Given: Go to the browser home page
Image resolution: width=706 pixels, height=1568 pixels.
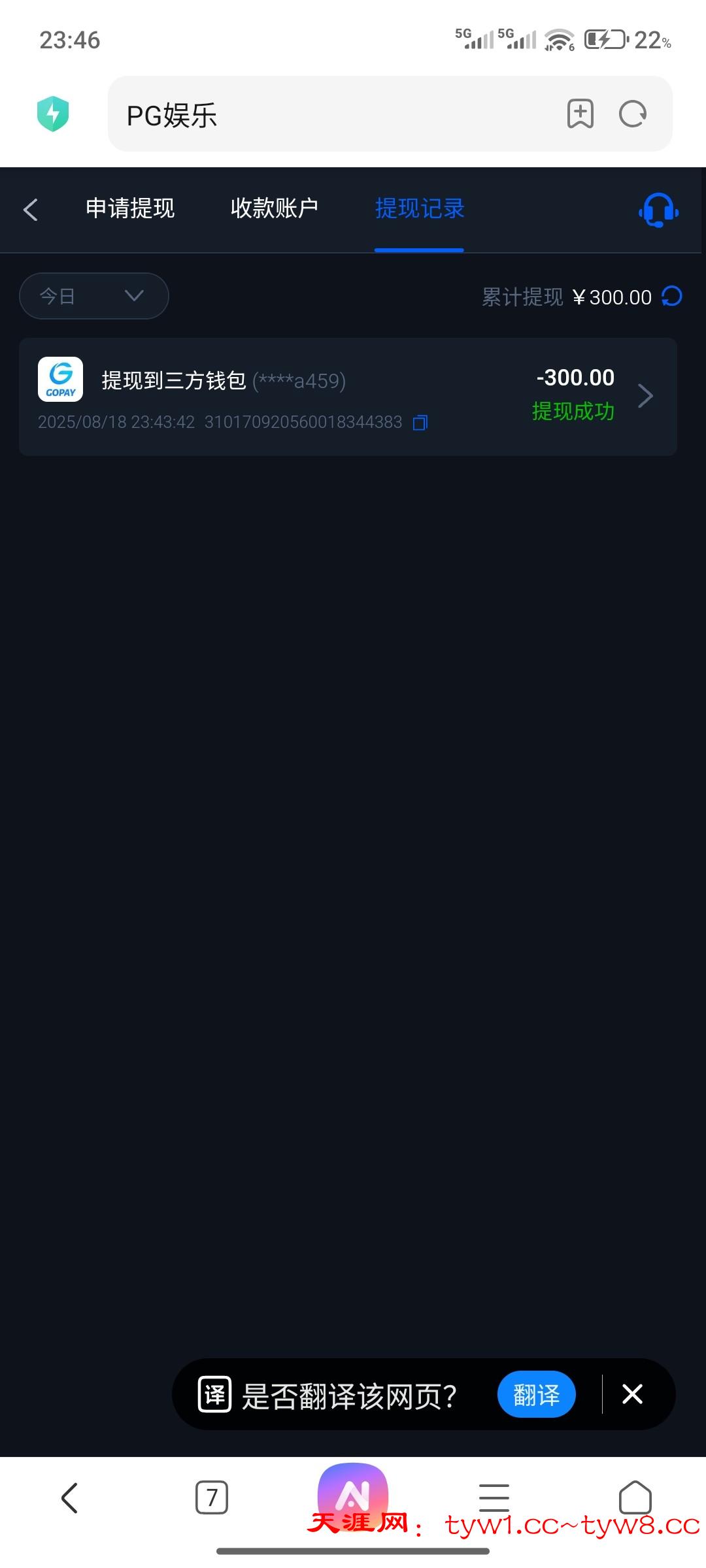Looking at the screenshot, I should [635, 1497].
